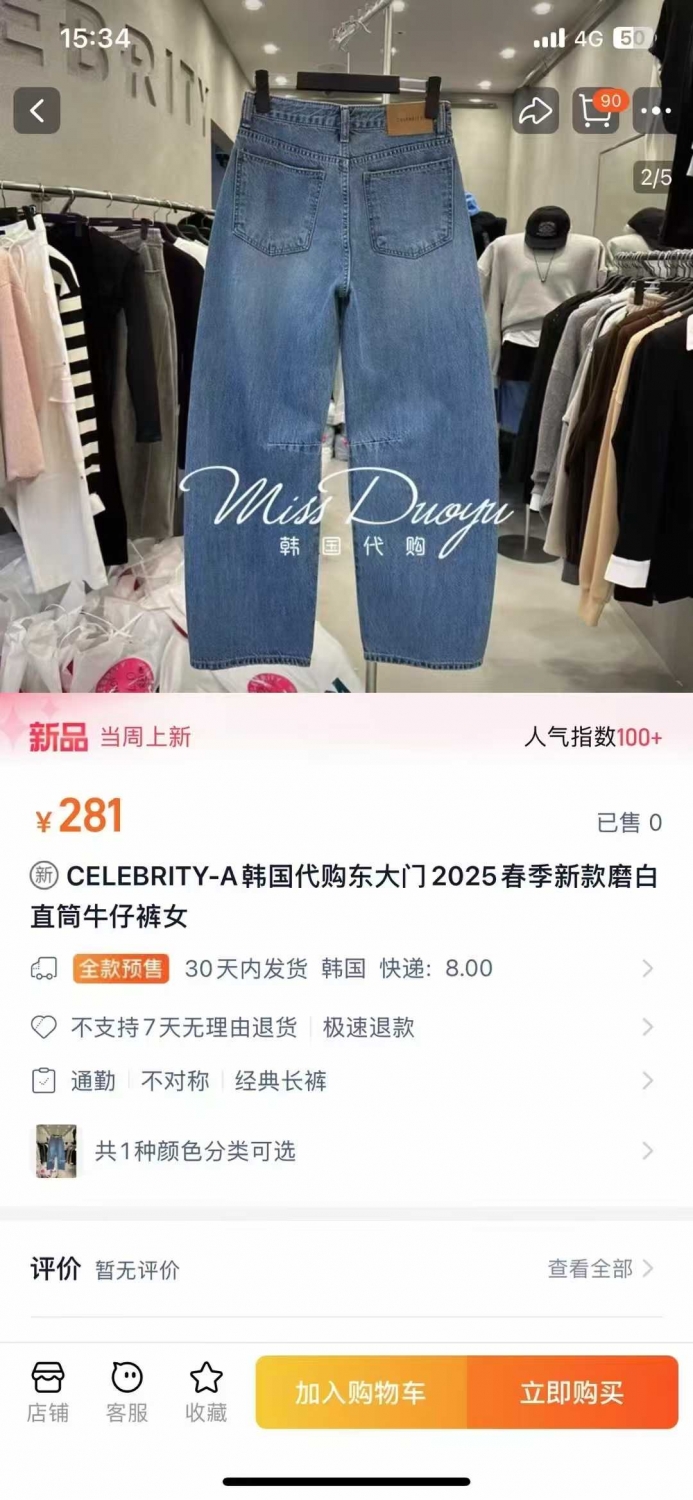The height and width of the screenshot is (1500, 693).
Task: Tap 立即购买 to buy now
Action: [x=572, y=1392]
